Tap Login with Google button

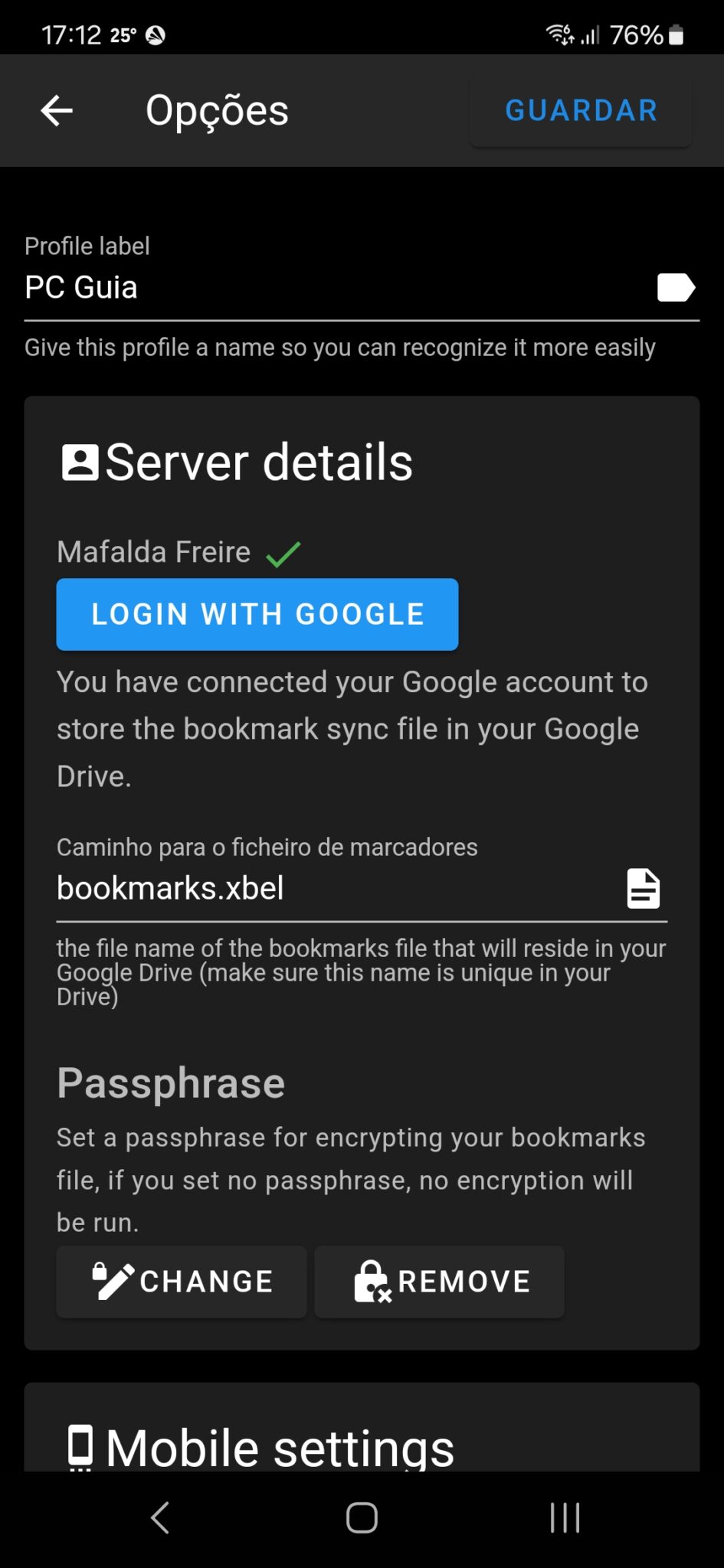point(257,614)
